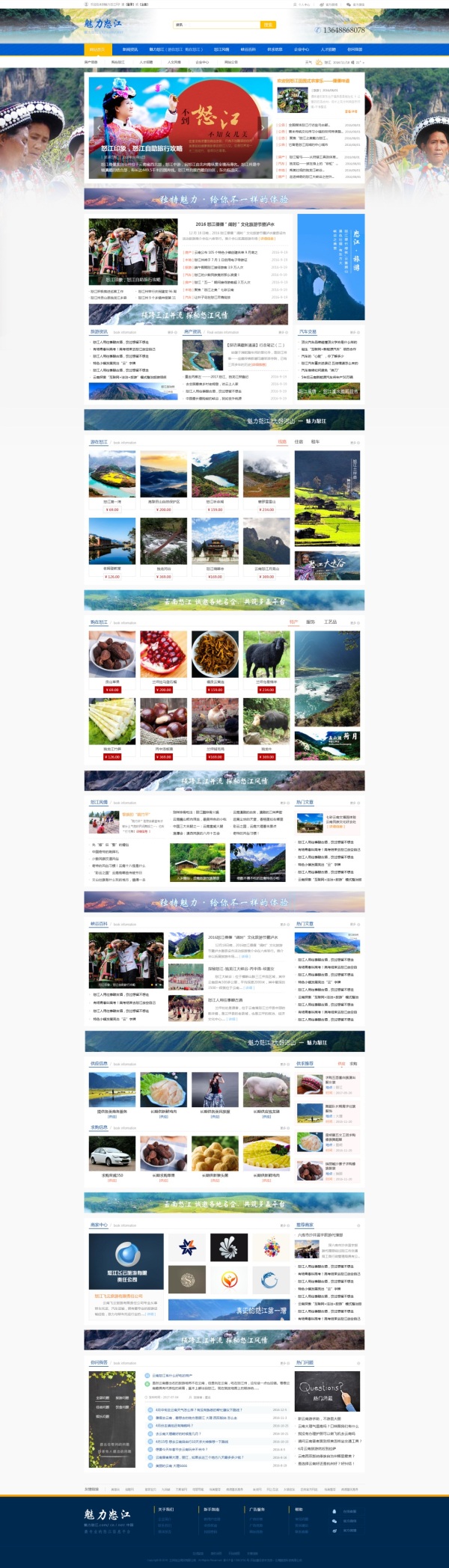Open the 个人中心 link at the top right
This screenshot has height=1568, width=449.
click(304, 4)
